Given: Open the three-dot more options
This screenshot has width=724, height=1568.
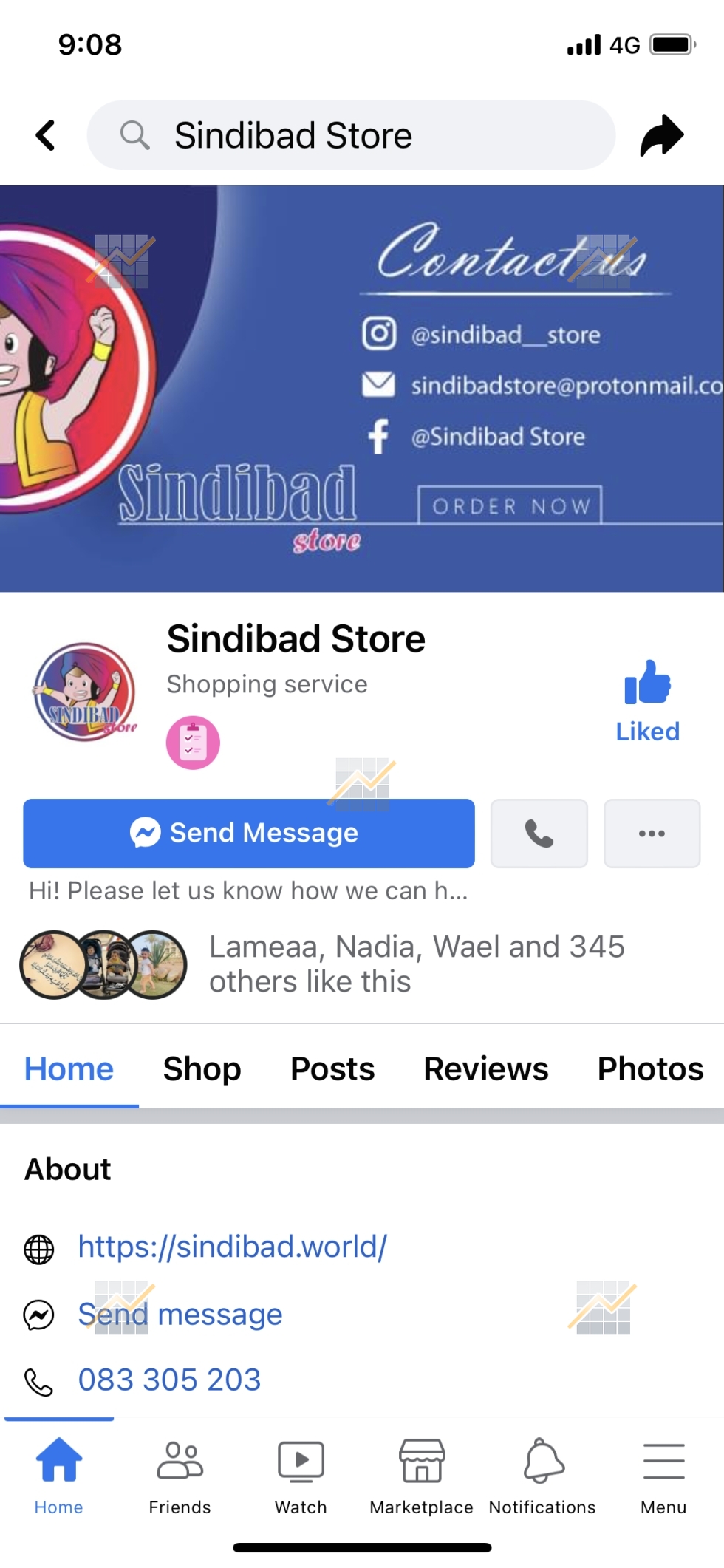Looking at the screenshot, I should [652, 834].
